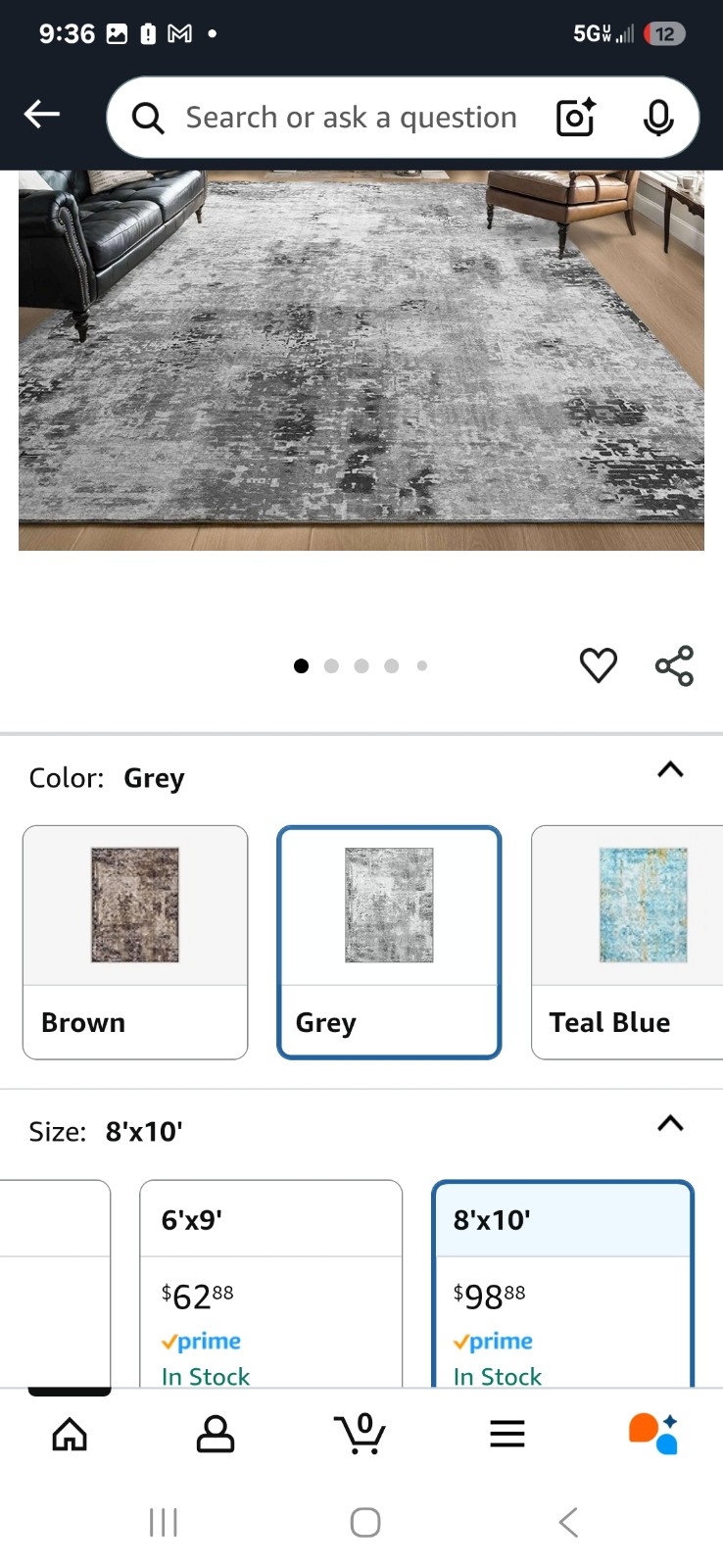The width and height of the screenshot is (723, 1568).
Task: Collapse the Size section
Action: [670, 1123]
